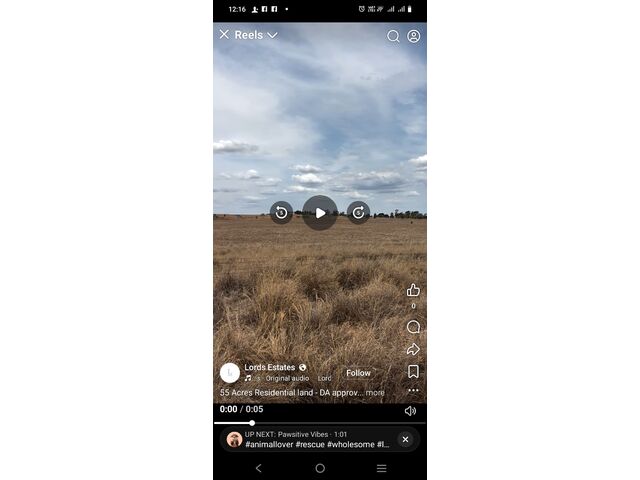Mute the video sound
Viewport: 640px width, 480px height.
pos(410,410)
